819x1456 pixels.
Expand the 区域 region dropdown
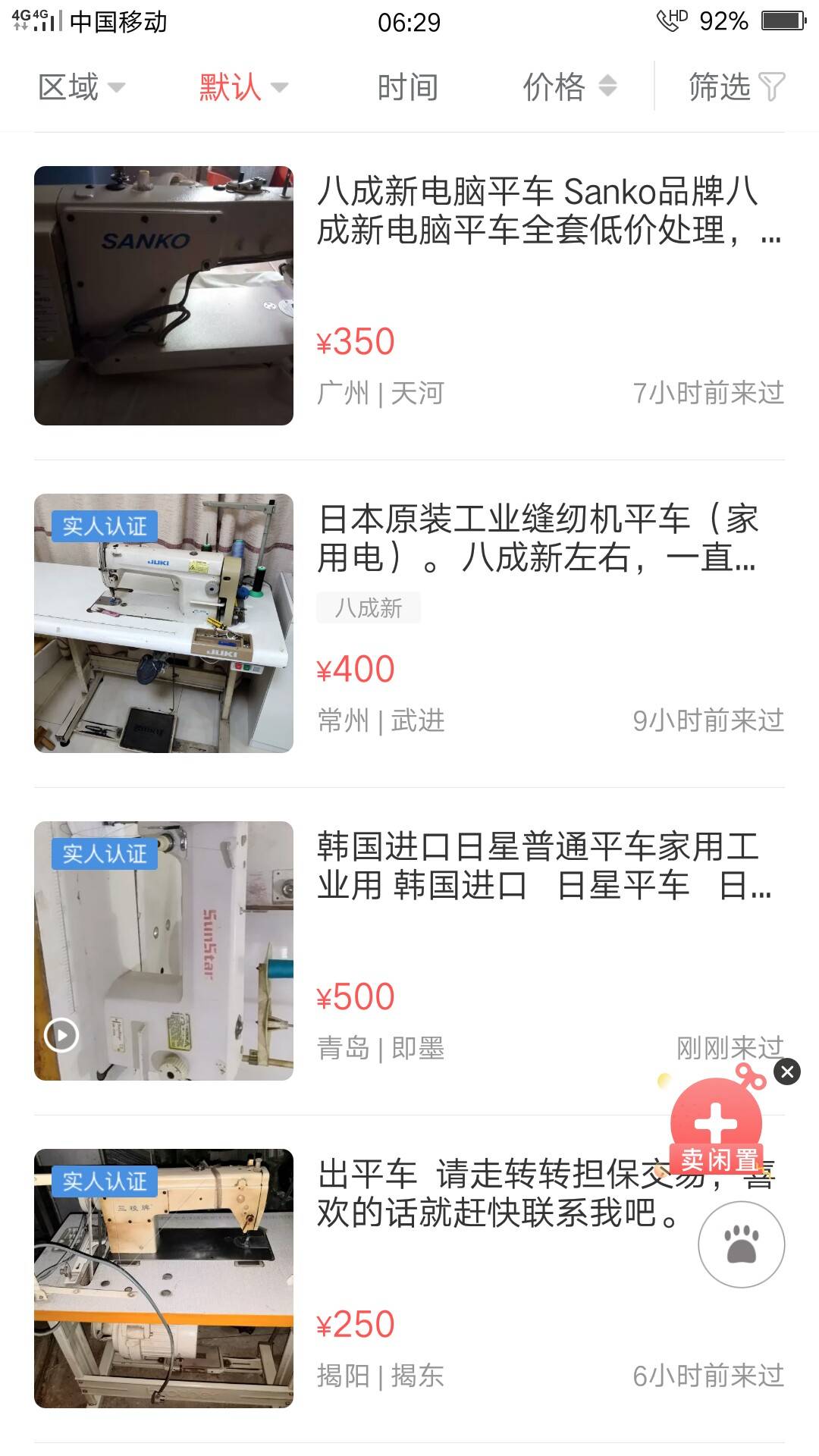tap(82, 87)
